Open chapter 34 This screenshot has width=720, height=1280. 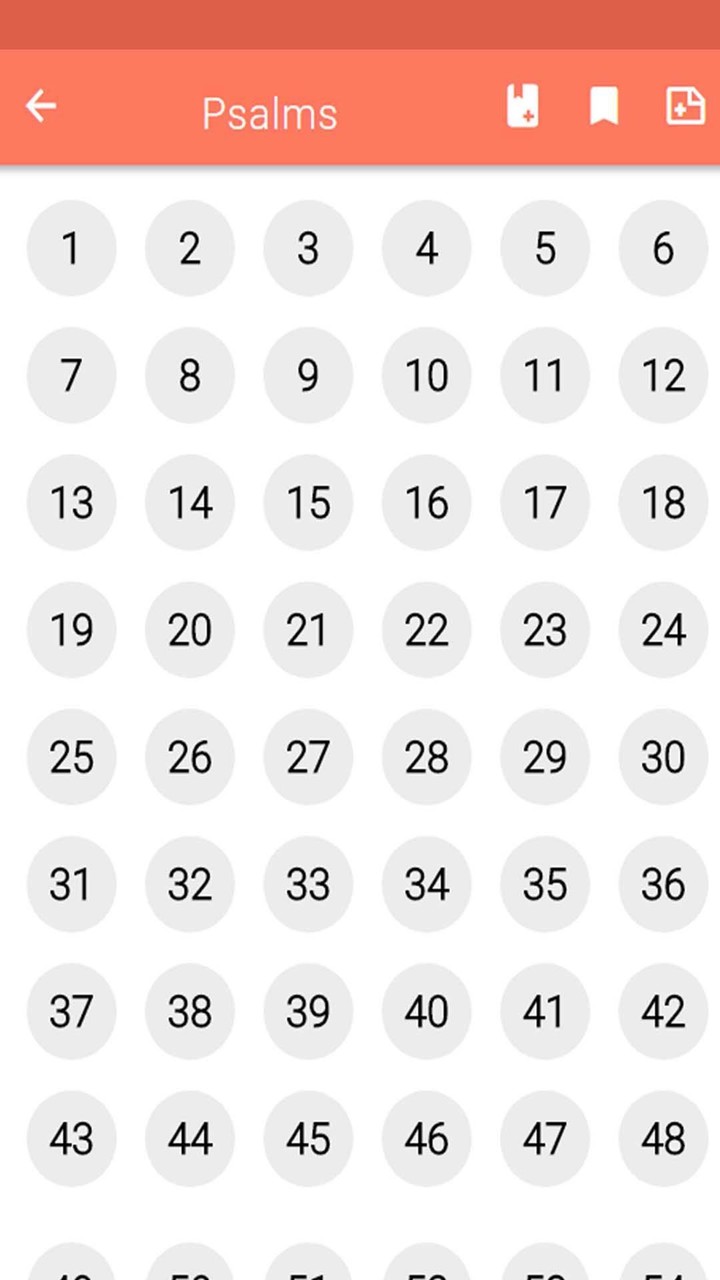426,884
